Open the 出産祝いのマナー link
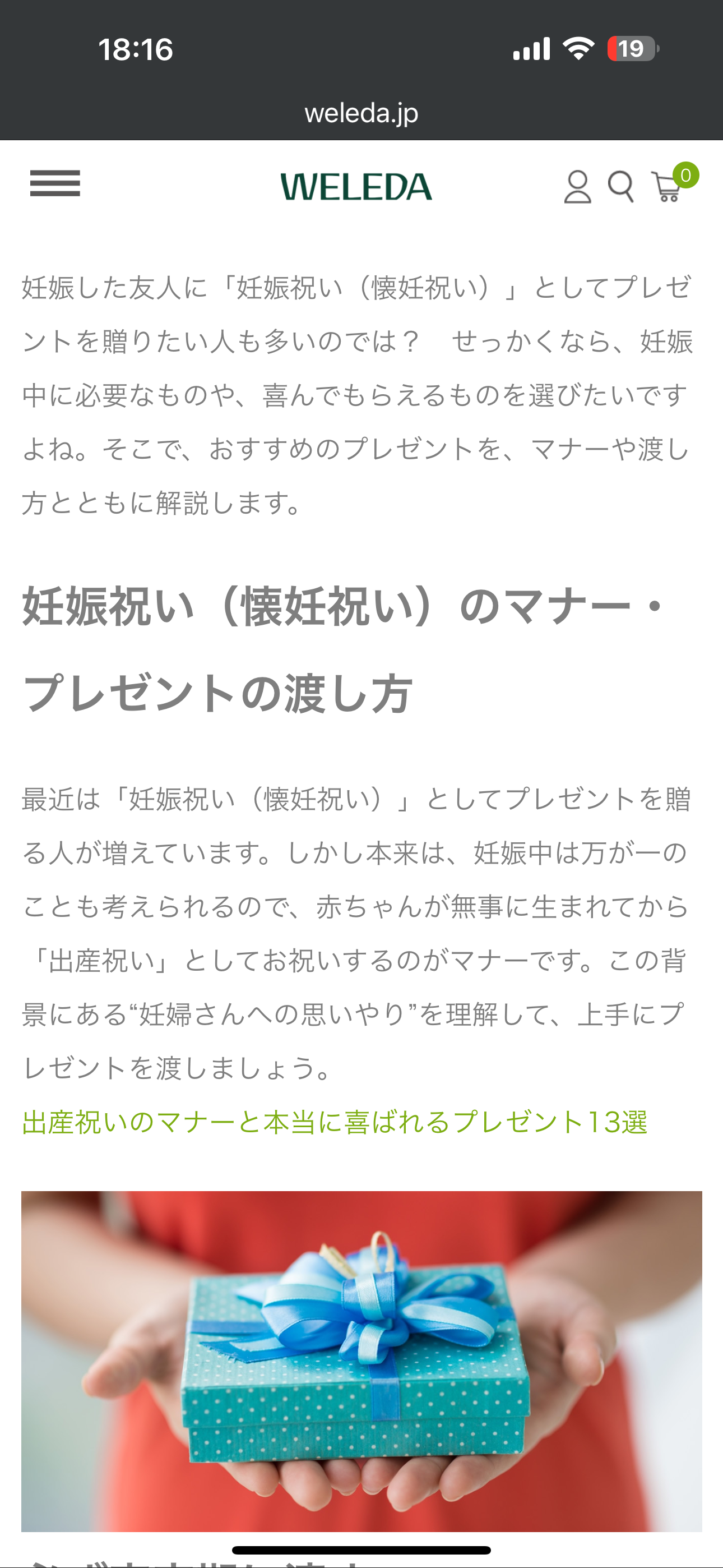Image resolution: width=723 pixels, height=1568 pixels. 334,1122
